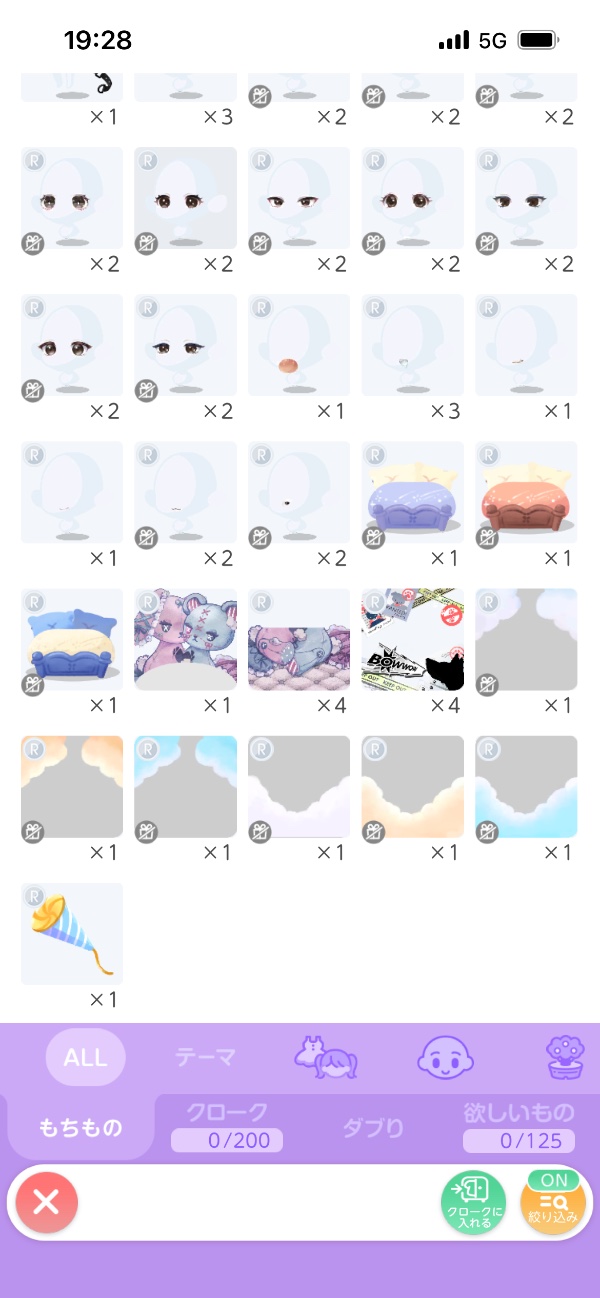Viewport: 600px width, 1298px height.
Task: Switch to the 欲しいもの tab
Action: click(519, 1126)
